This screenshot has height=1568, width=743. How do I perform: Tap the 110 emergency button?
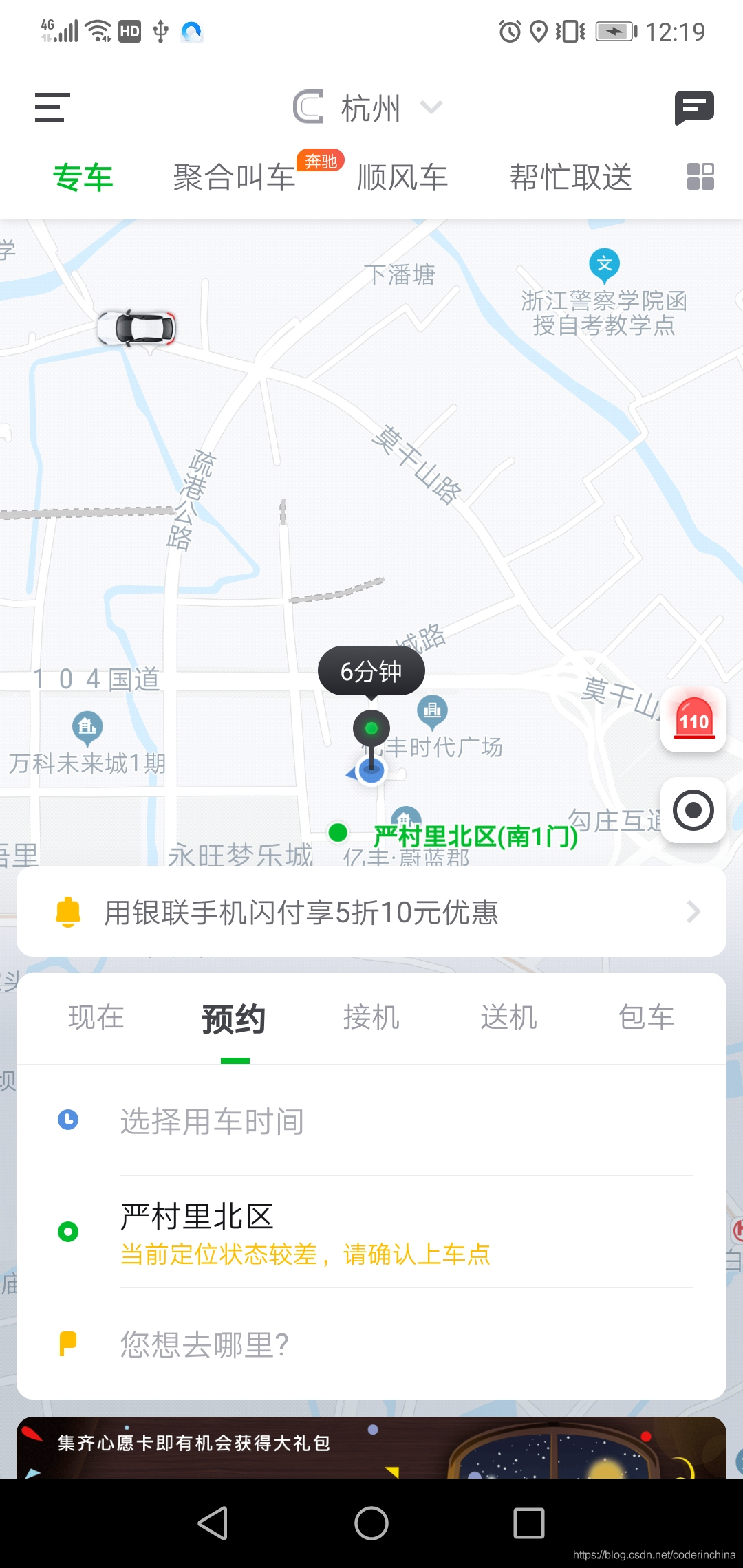pos(693,720)
